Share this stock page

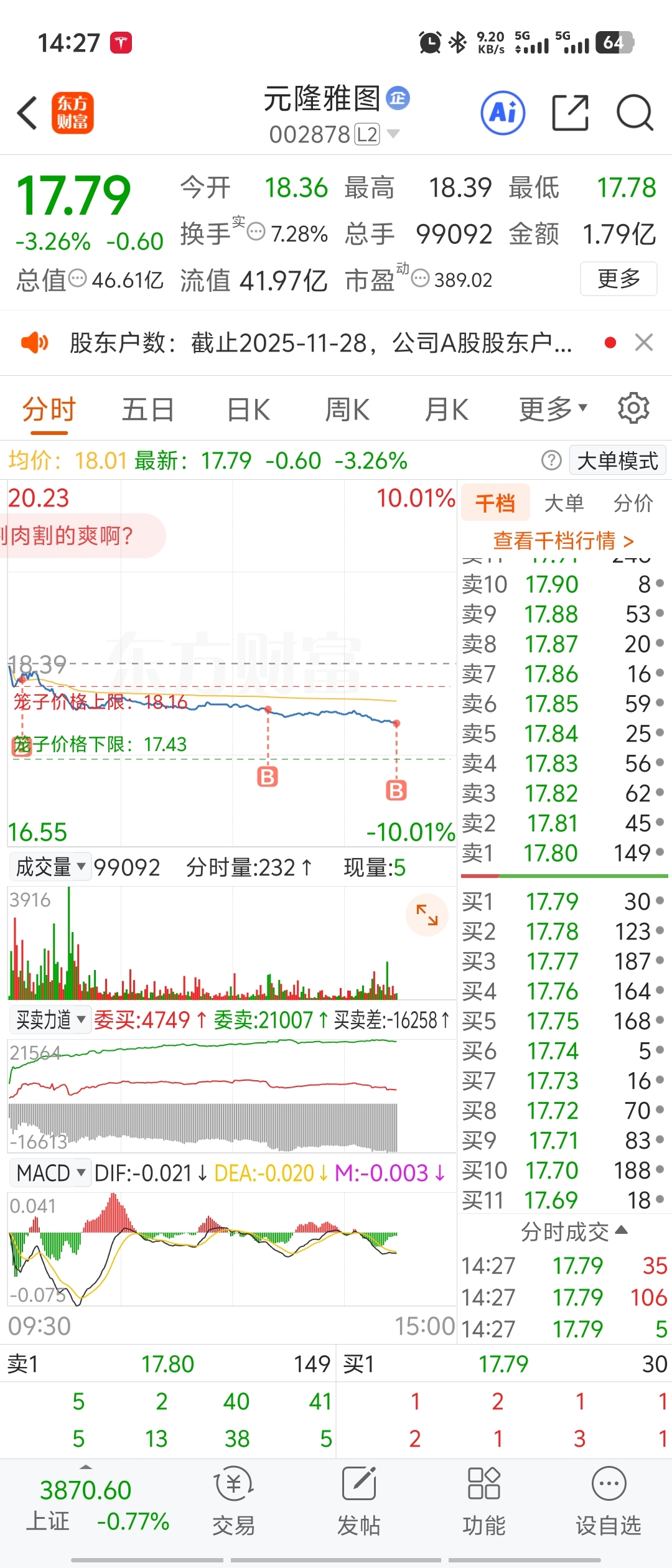click(571, 113)
